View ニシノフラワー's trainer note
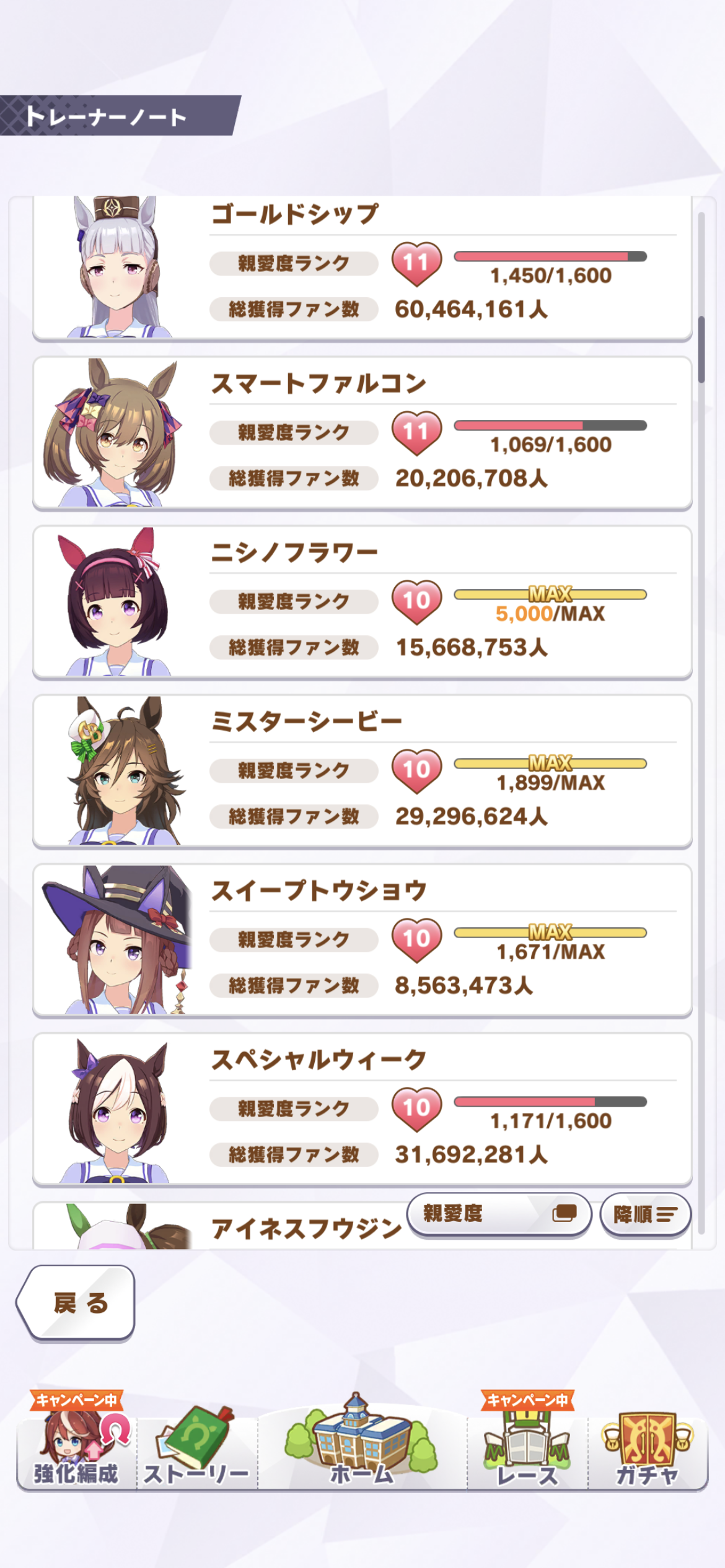The image size is (725, 1568). 362,602
